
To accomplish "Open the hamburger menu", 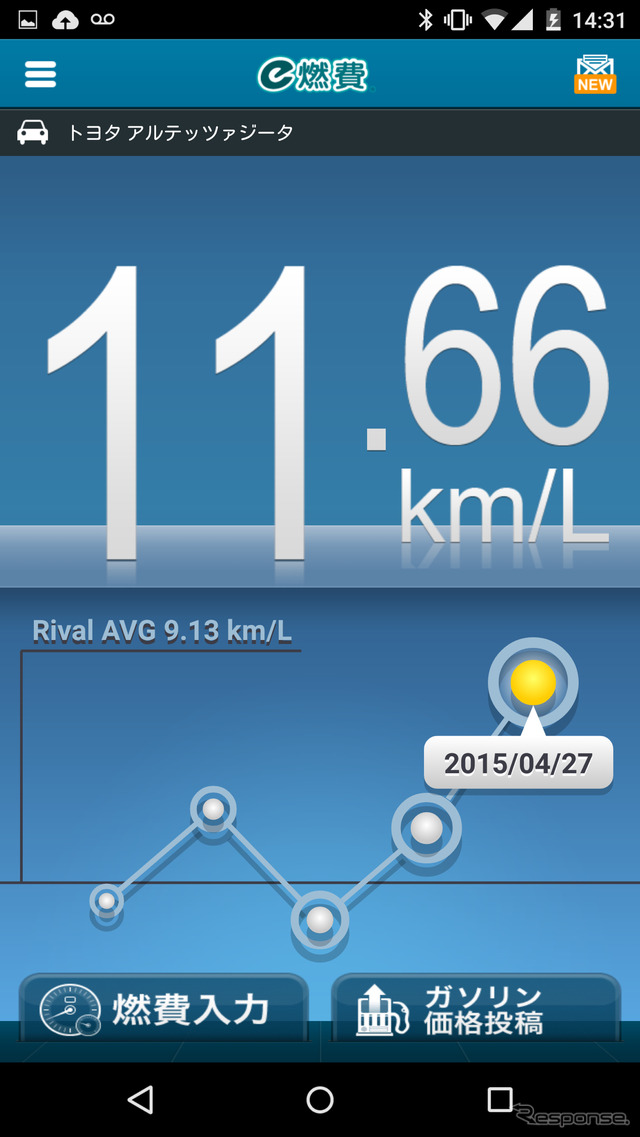I will coord(40,75).
